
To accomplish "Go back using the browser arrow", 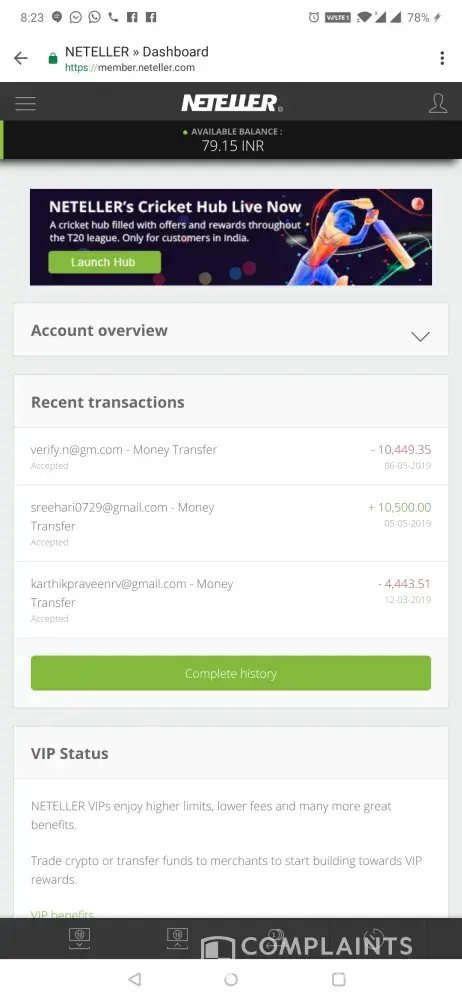I will [x=20, y=59].
